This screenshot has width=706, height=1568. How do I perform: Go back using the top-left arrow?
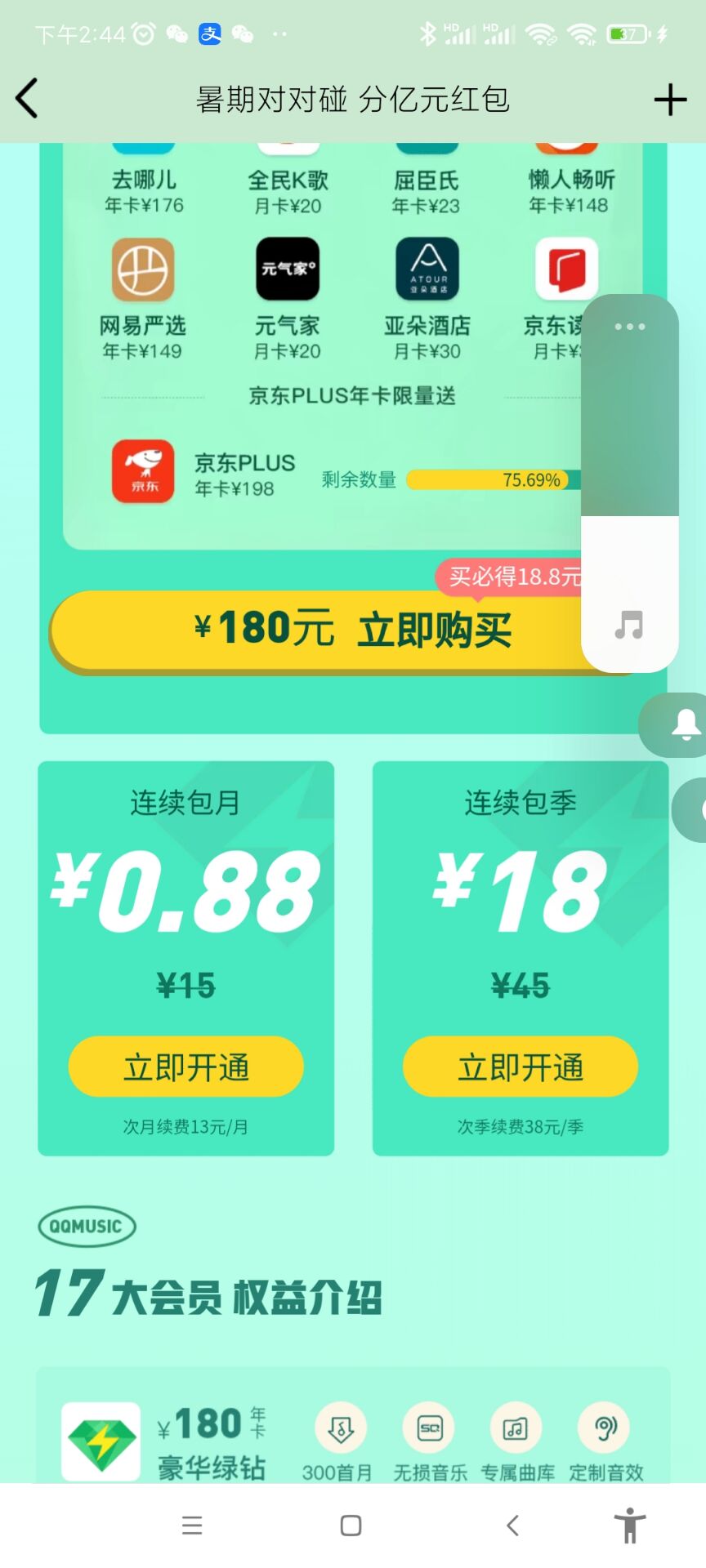pos(27,99)
